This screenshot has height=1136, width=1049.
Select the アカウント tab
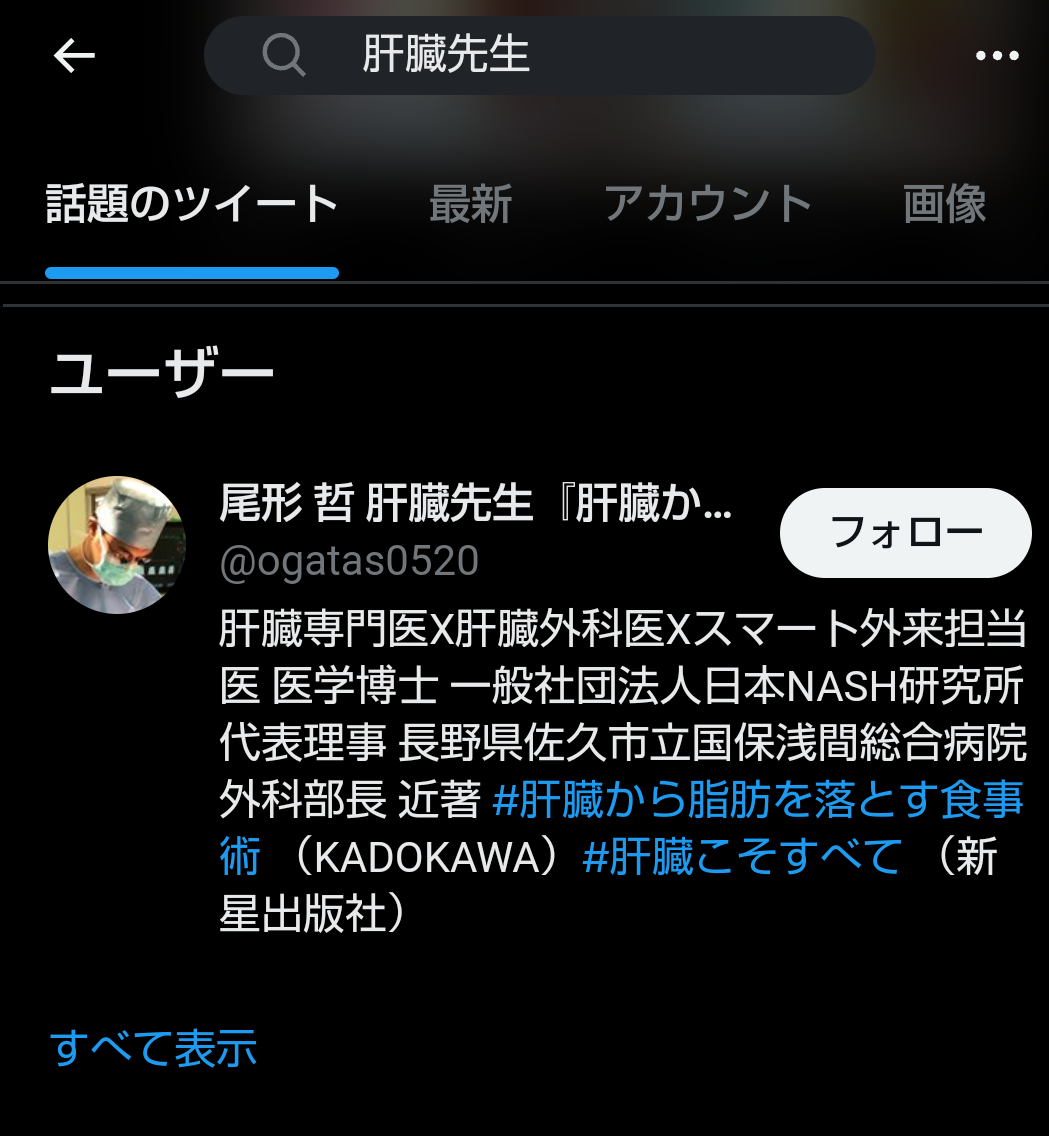pyautogui.click(x=707, y=205)
